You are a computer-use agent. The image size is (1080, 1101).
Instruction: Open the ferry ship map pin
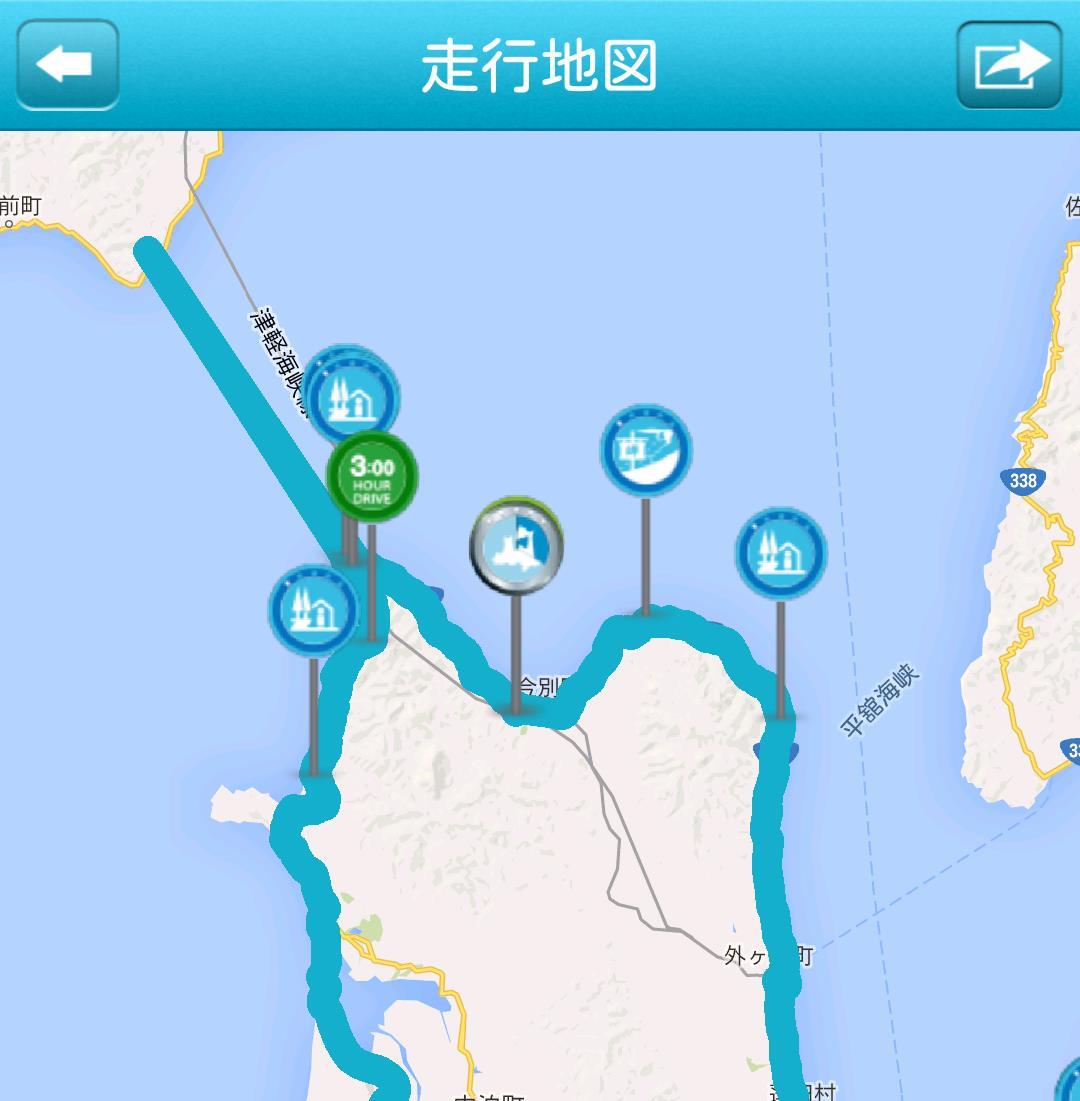[x=645, y=450]
